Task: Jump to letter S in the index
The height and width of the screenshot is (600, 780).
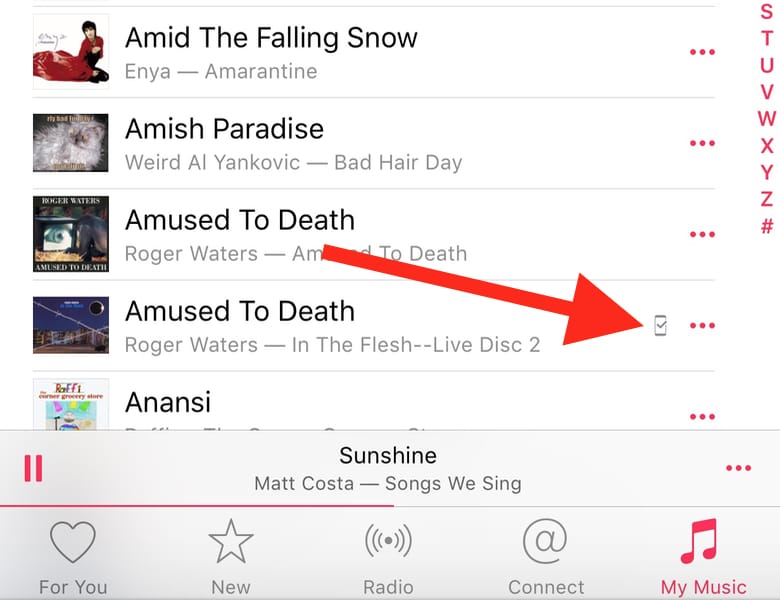Action: click(767, 12)
